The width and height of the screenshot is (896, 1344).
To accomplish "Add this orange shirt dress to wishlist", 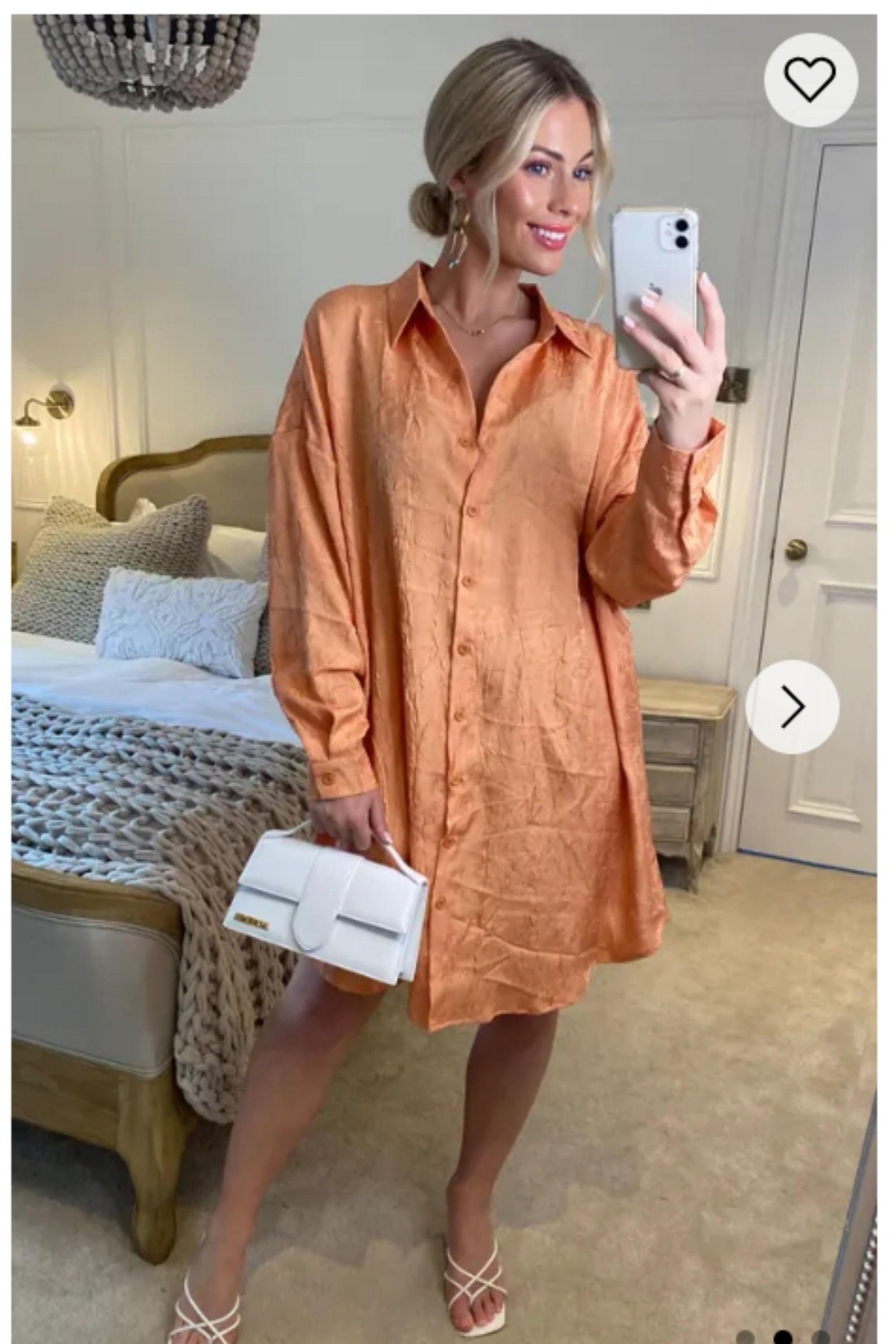I will [x=810, y=79].
